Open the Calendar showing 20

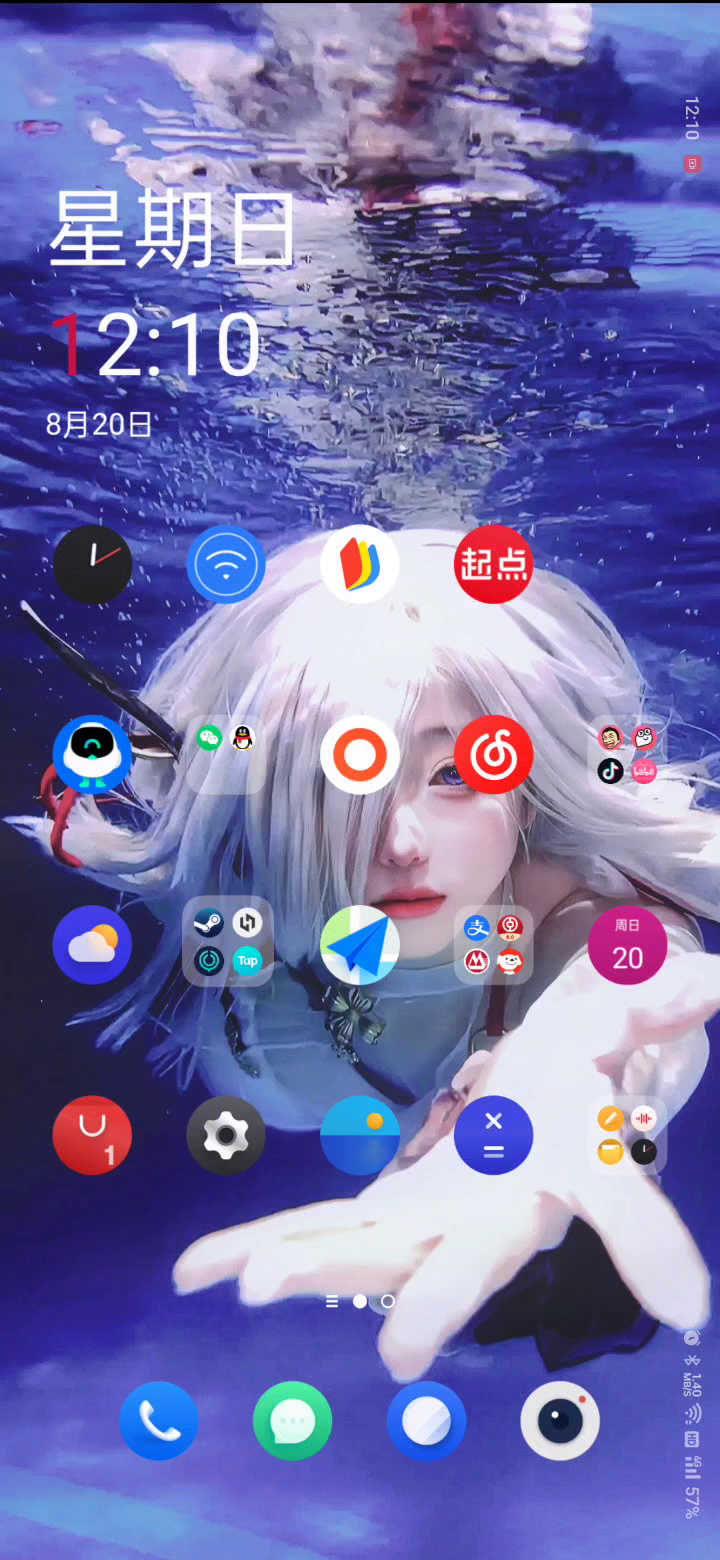[628, 945]
